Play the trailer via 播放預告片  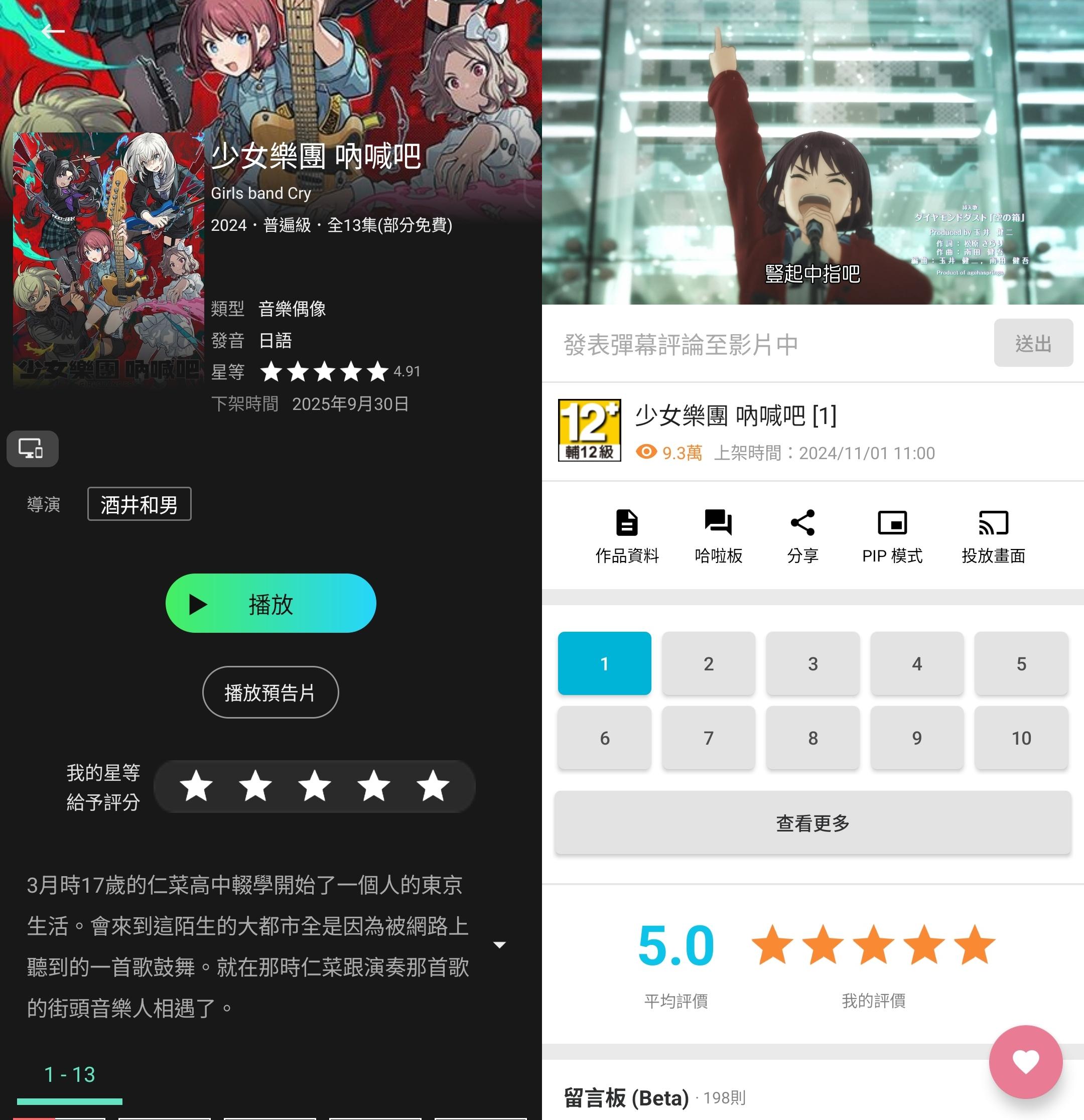(270, 692)
